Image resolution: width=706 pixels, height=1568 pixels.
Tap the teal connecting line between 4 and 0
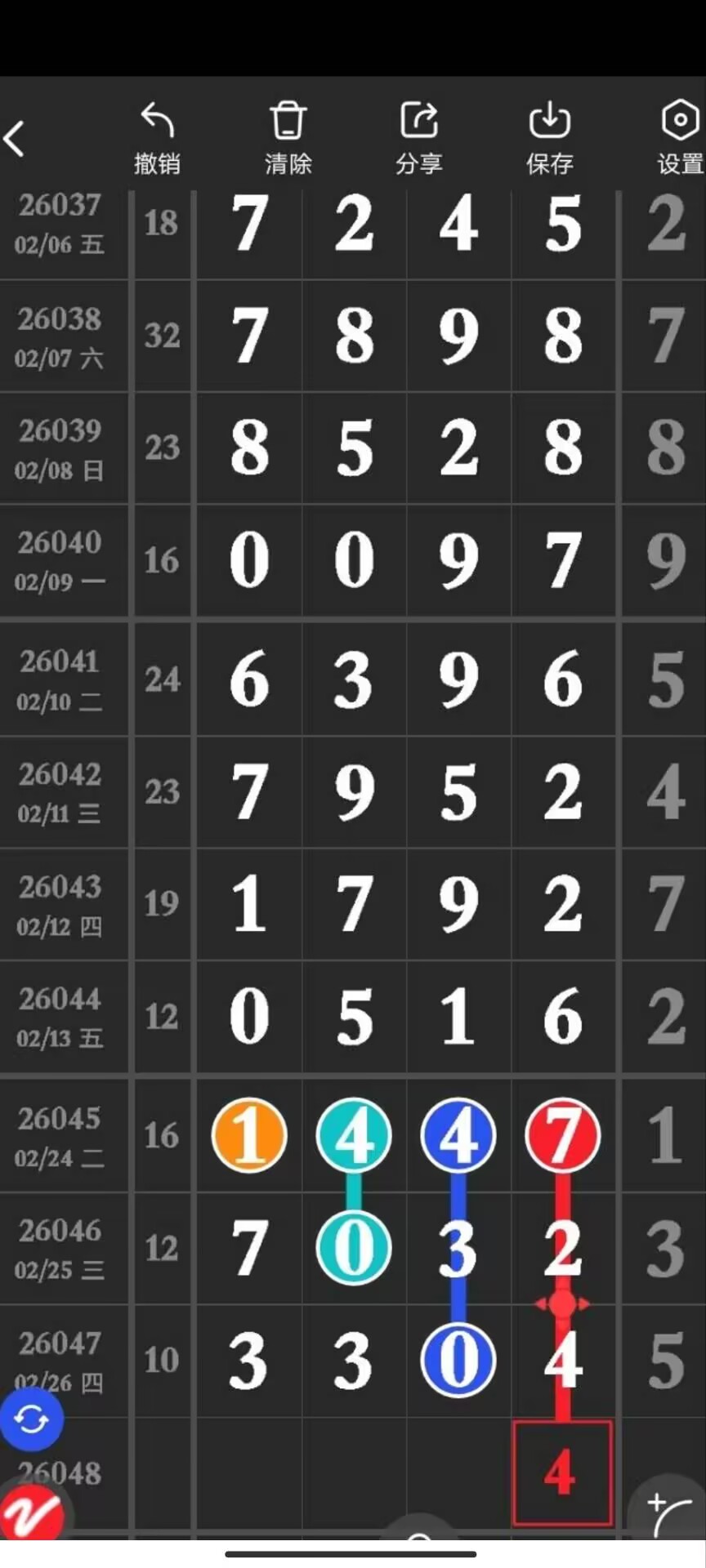click(x=353, y=1191)
